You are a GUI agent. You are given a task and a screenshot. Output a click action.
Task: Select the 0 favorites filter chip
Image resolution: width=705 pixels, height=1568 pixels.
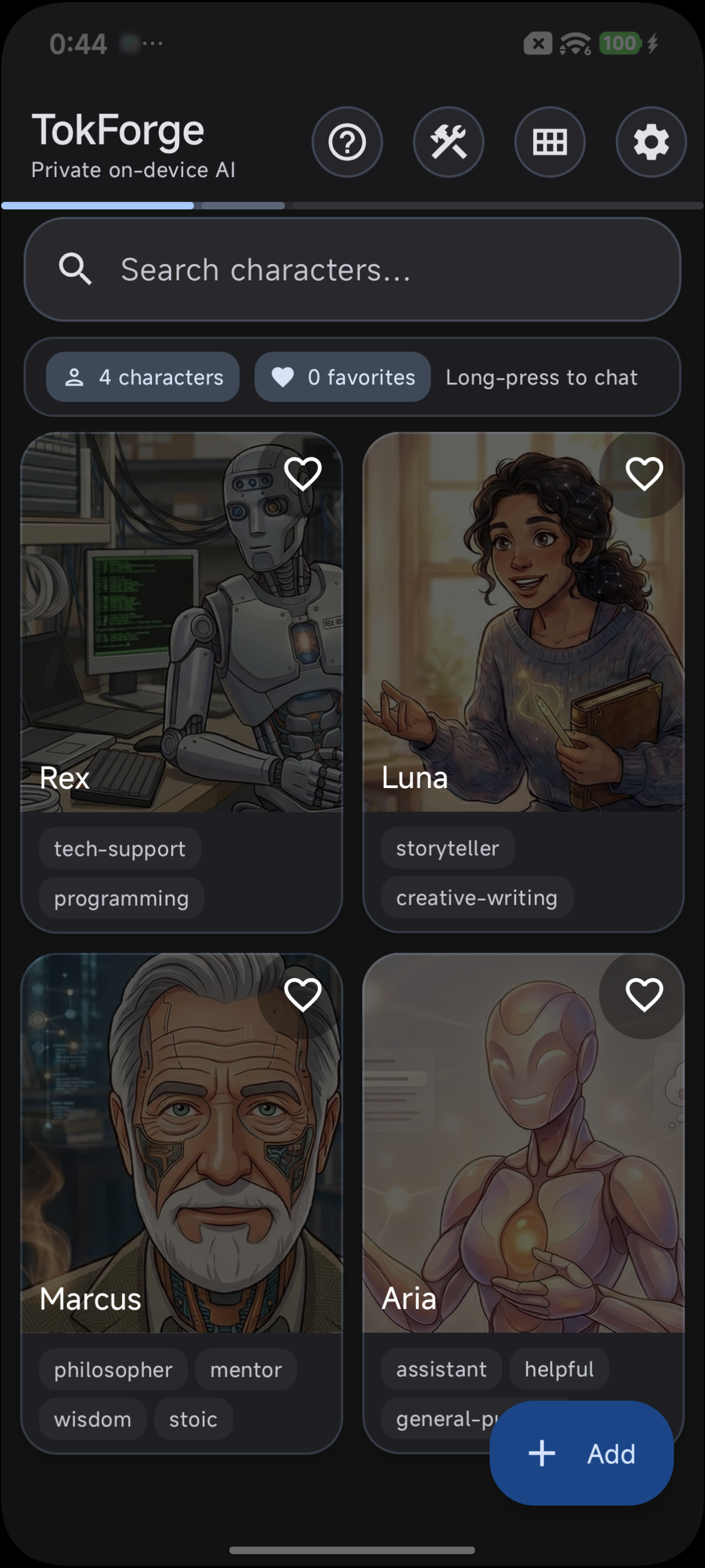(342, 377)
